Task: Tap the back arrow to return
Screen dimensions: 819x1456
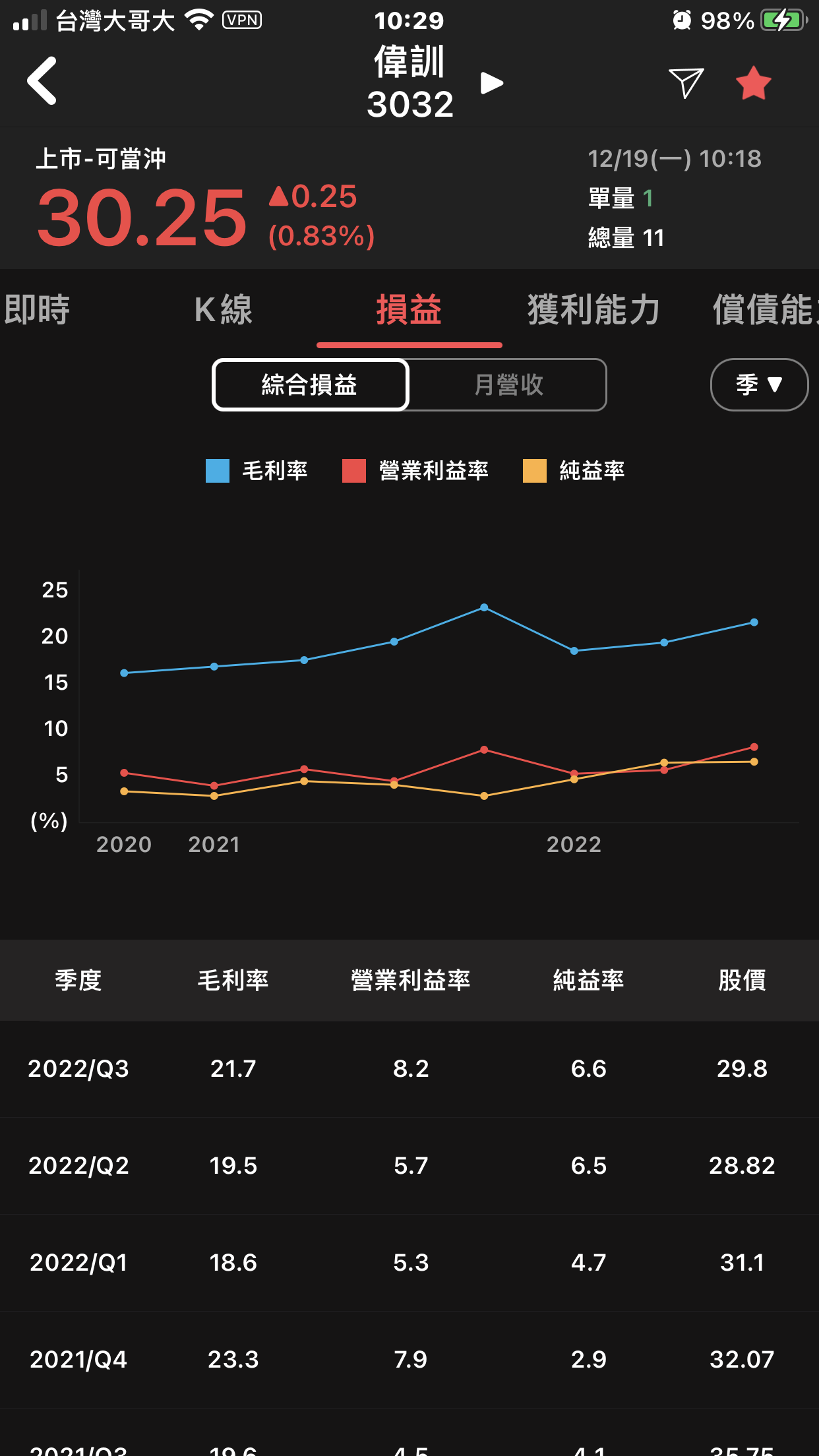Action: (42, 81)
